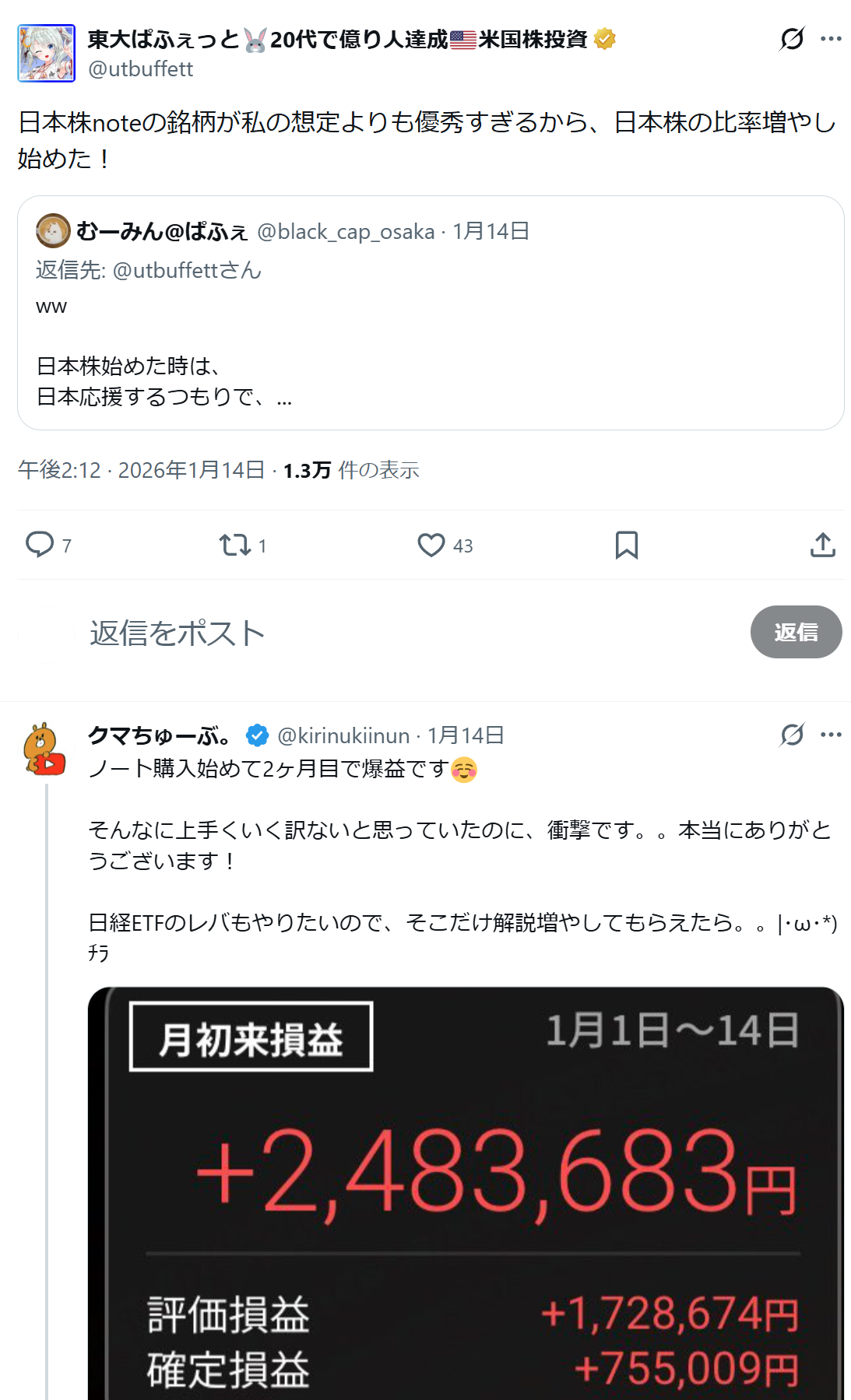Open the overflow menu on the main post

831,38
